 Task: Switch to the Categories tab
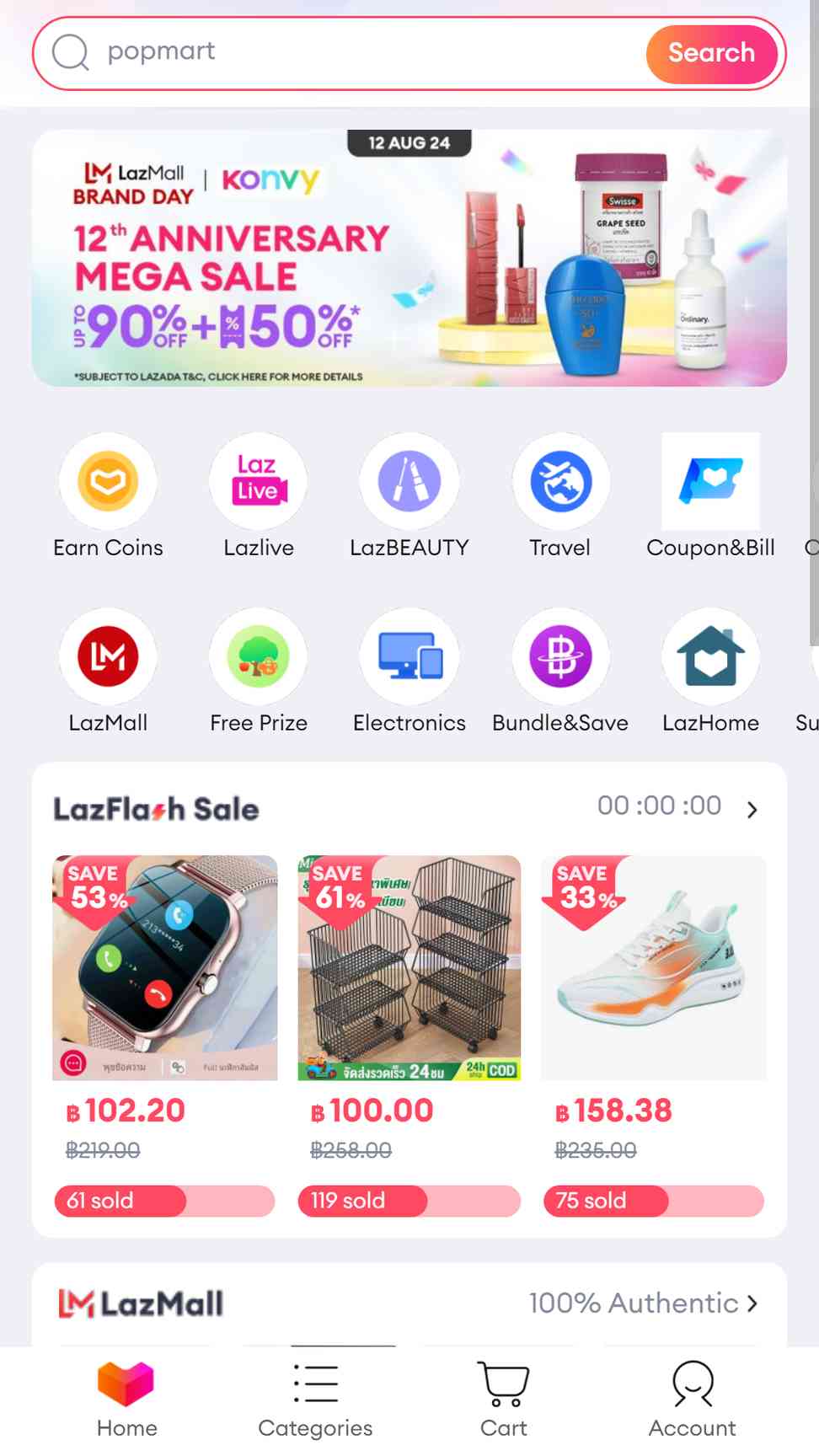point(315,1400)
